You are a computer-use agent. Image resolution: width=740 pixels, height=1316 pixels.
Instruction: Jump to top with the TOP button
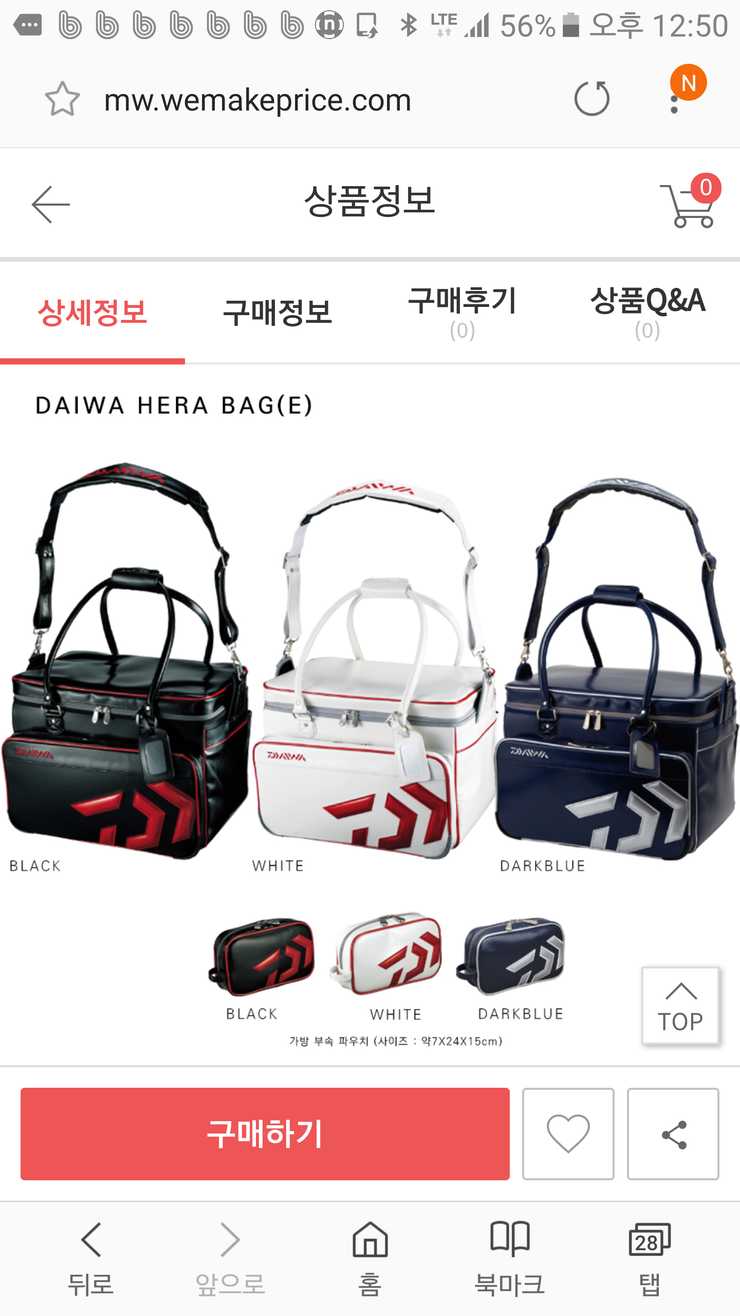coord(680,1006)
